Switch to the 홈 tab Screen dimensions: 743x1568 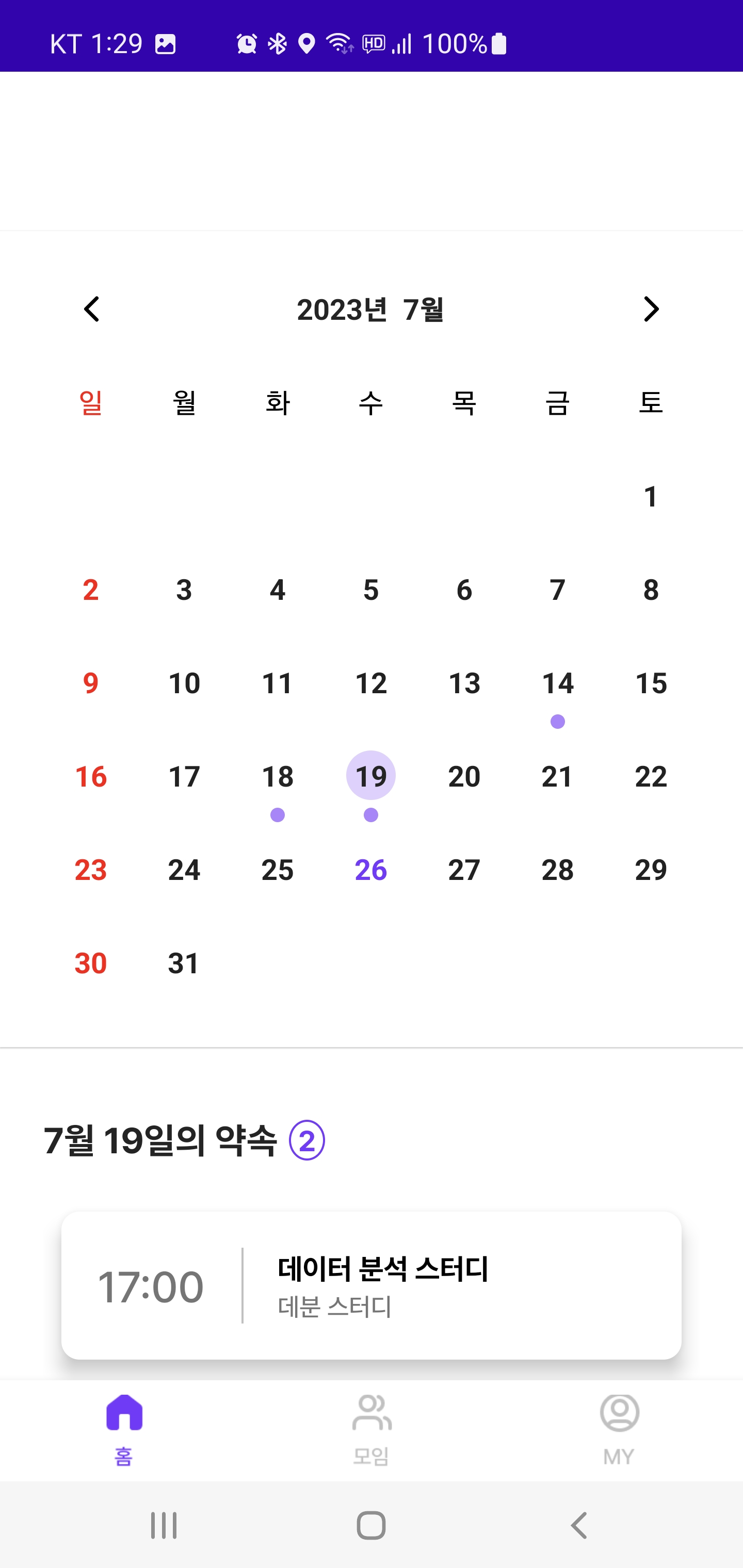tap(124, 1429)
